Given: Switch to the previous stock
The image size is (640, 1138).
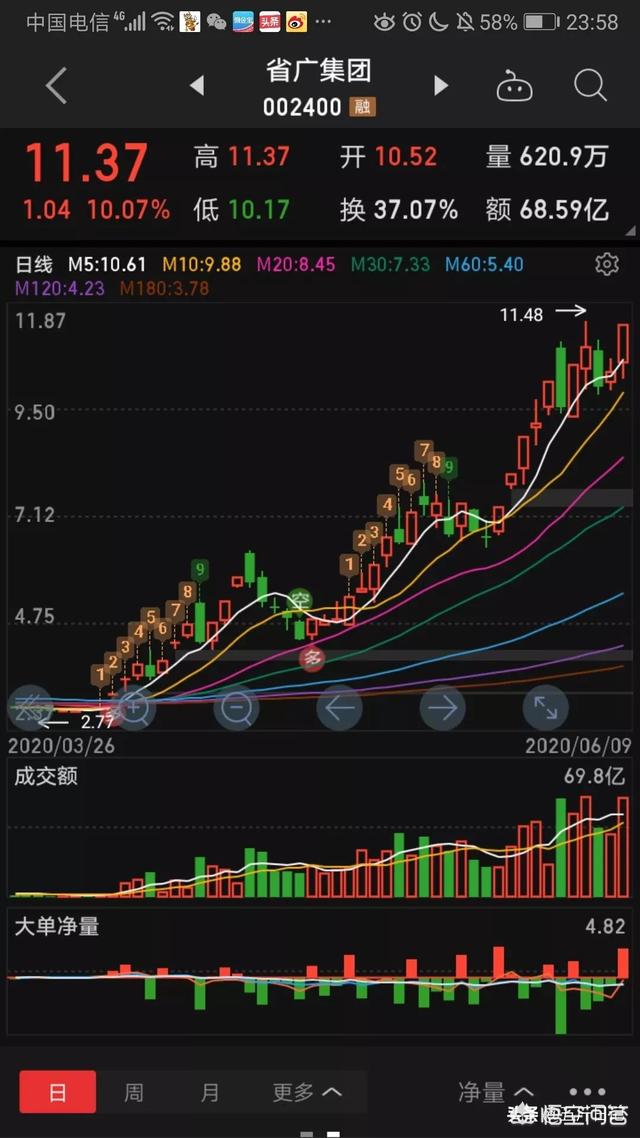Looking at the screenshot, I should (197, 86).
